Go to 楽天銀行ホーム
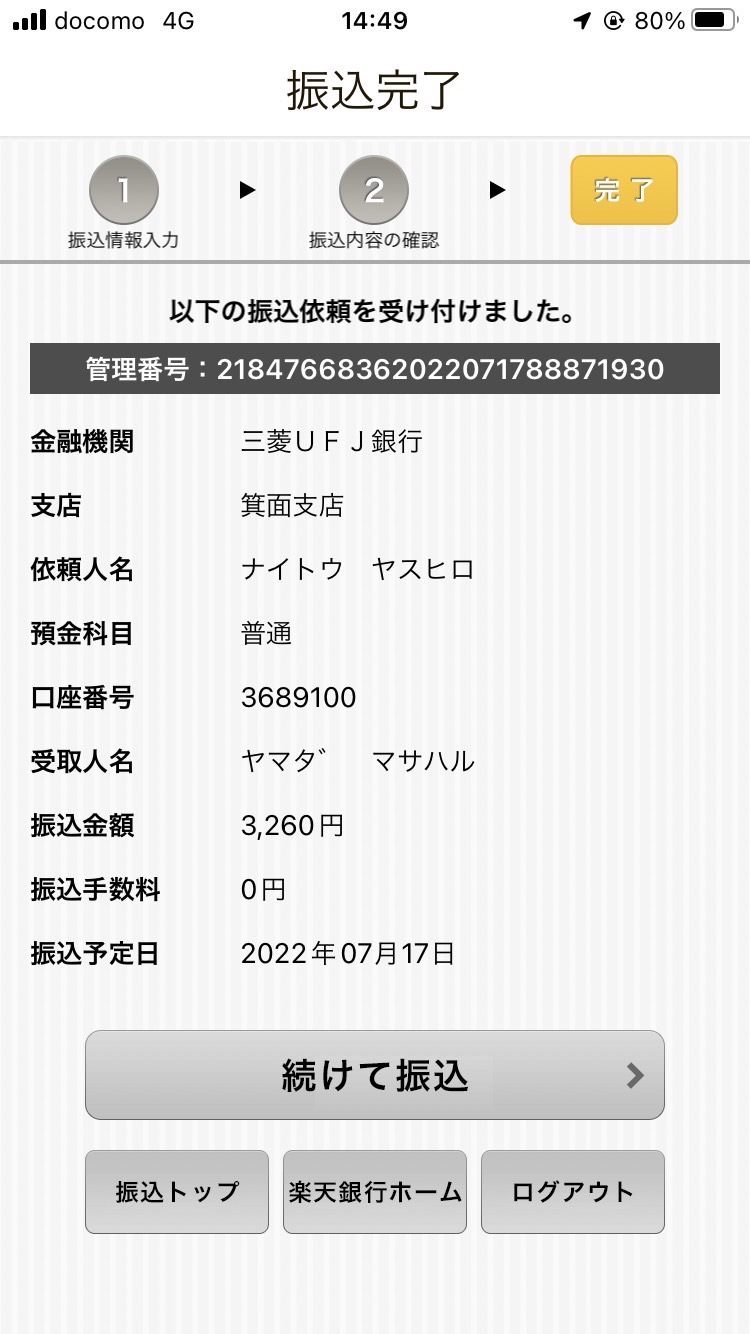Screen dimensions: 750x1334 [375, 1192]
